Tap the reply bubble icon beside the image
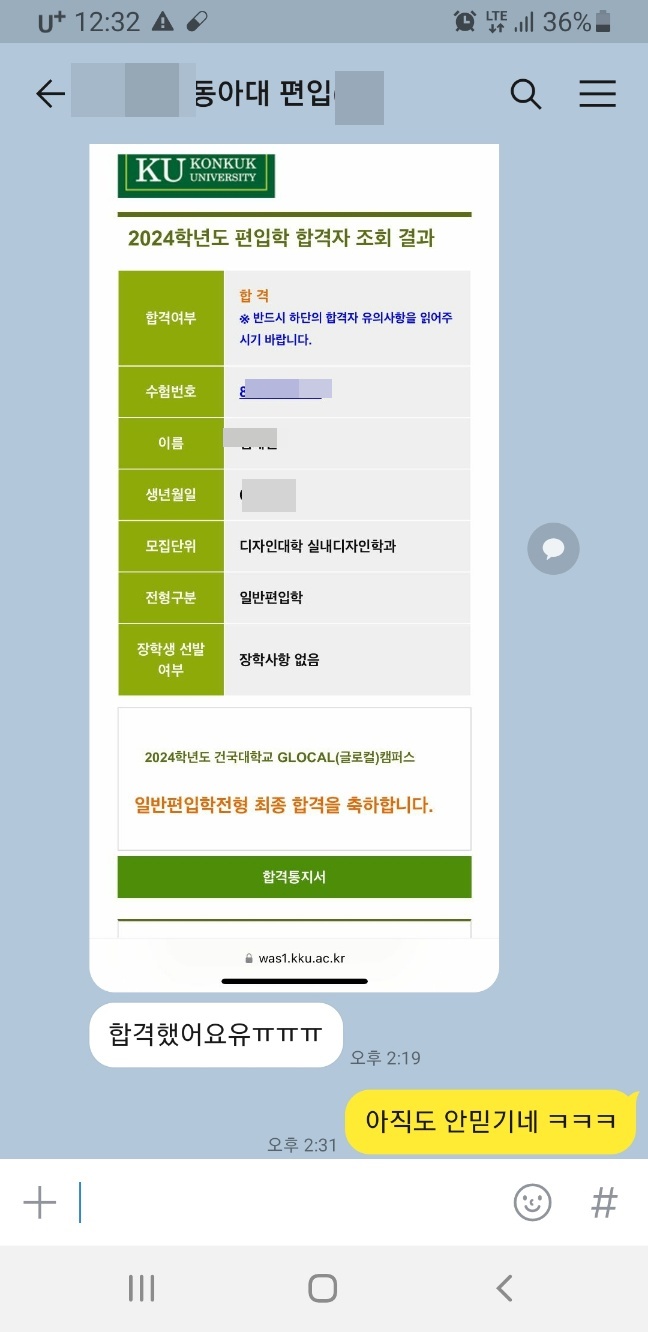 point(553,548)
